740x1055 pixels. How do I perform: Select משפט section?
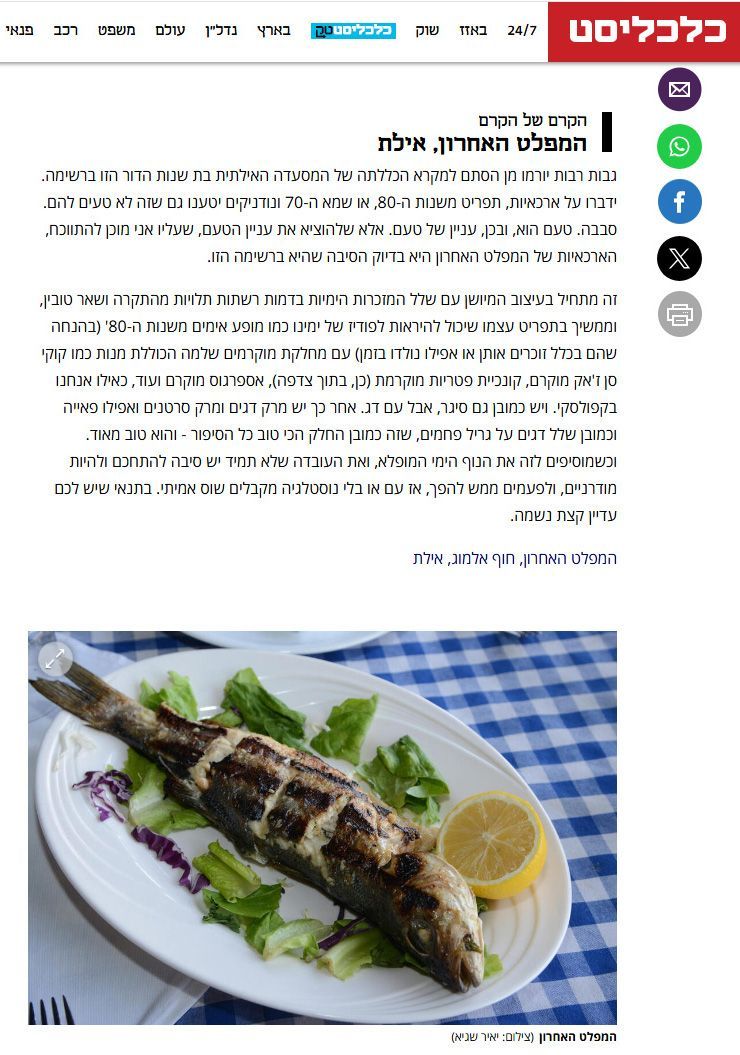click(117, 31)
